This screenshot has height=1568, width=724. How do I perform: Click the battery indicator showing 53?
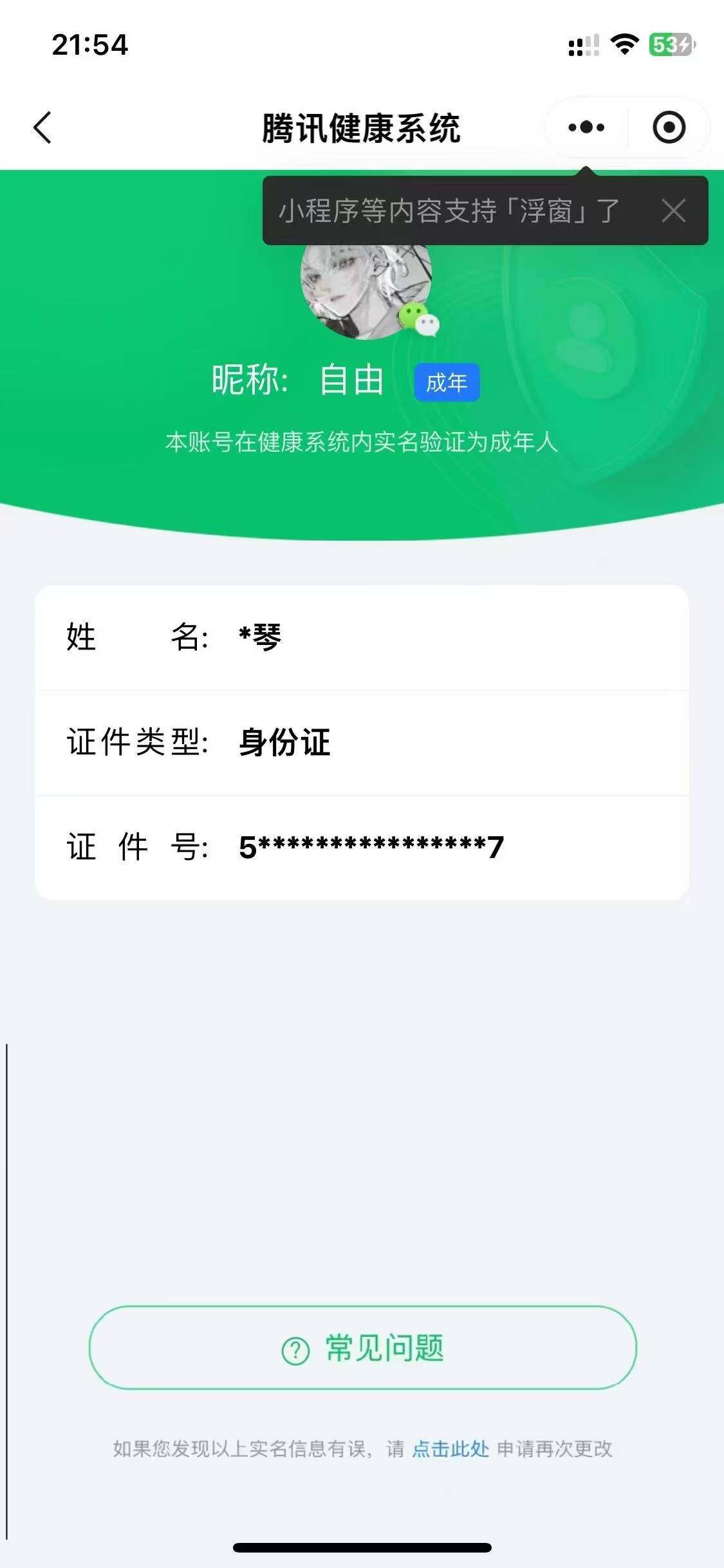pos(668,44)
